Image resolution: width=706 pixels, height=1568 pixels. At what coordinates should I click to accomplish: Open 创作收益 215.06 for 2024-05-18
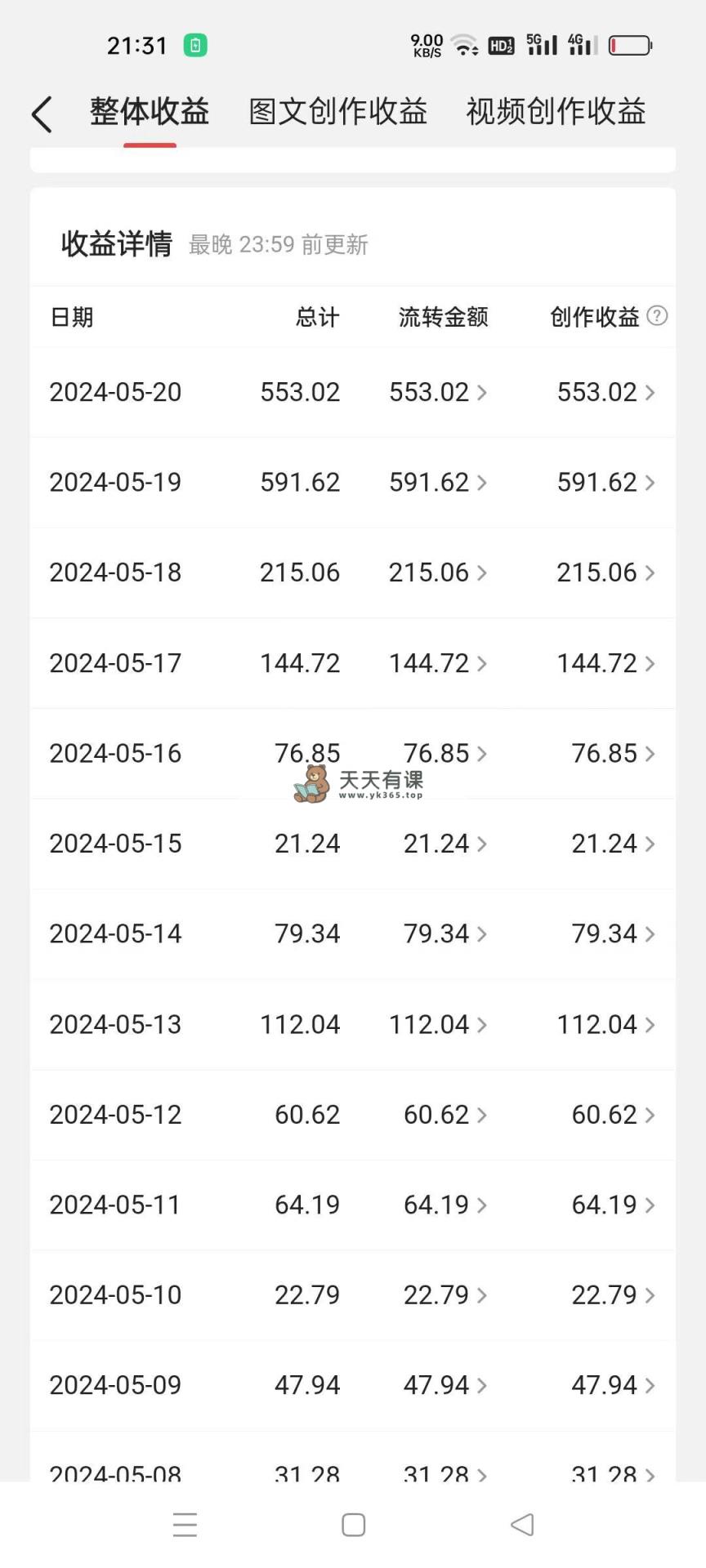606,572
